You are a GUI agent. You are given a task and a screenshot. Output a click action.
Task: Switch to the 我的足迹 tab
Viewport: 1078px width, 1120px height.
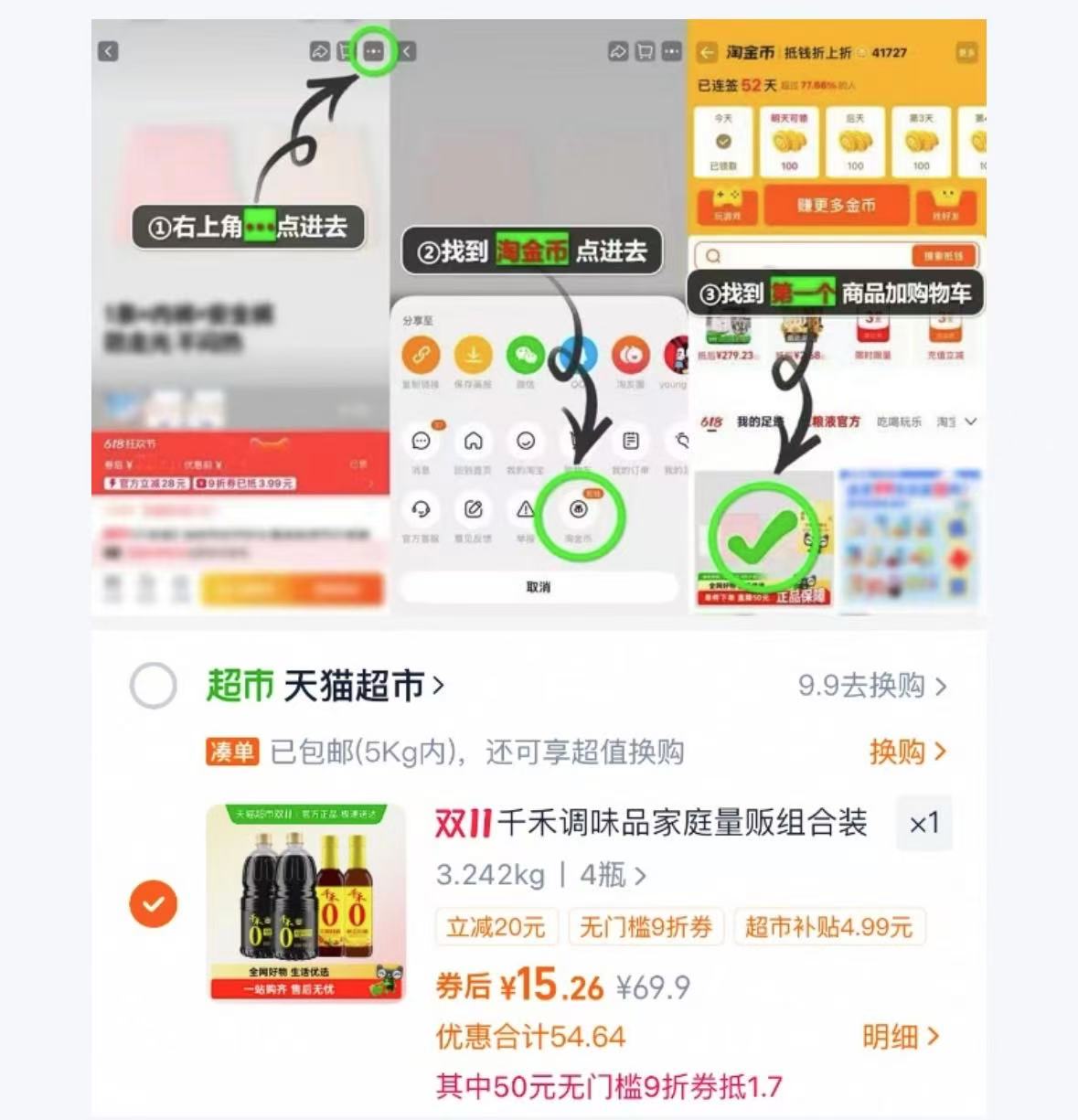tap(759, 421)
